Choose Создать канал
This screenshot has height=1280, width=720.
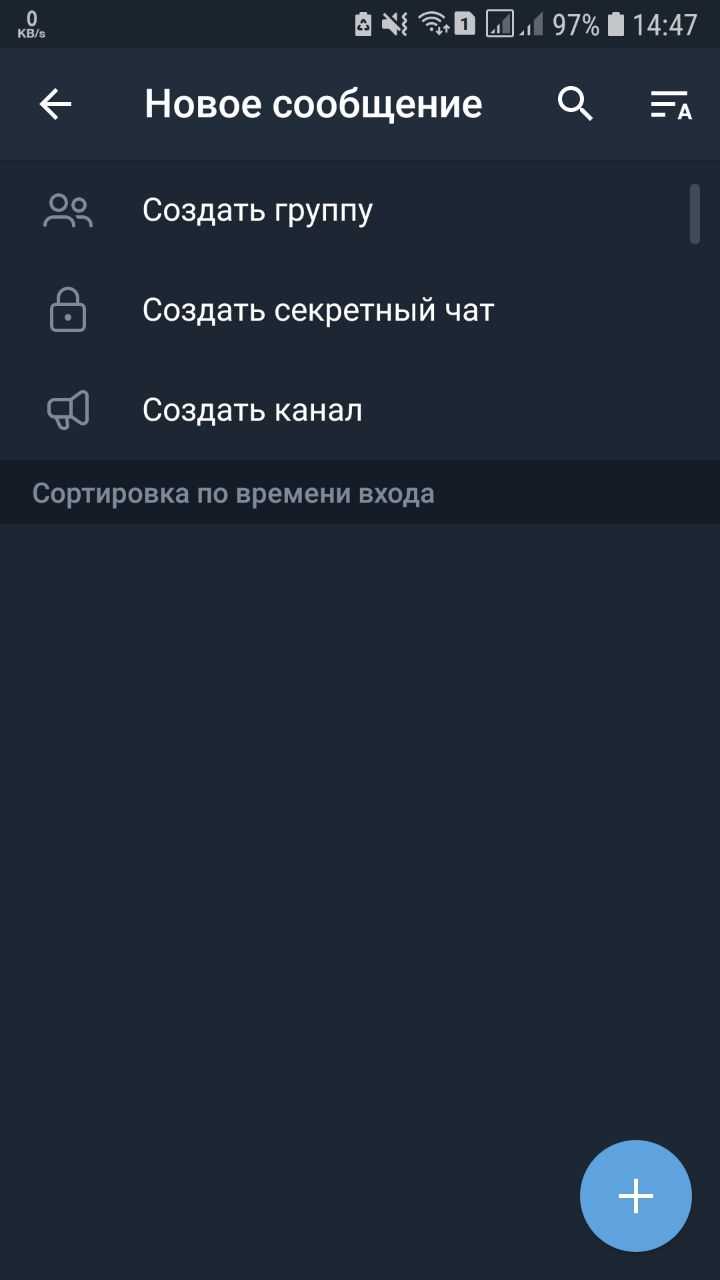[360, 410]
